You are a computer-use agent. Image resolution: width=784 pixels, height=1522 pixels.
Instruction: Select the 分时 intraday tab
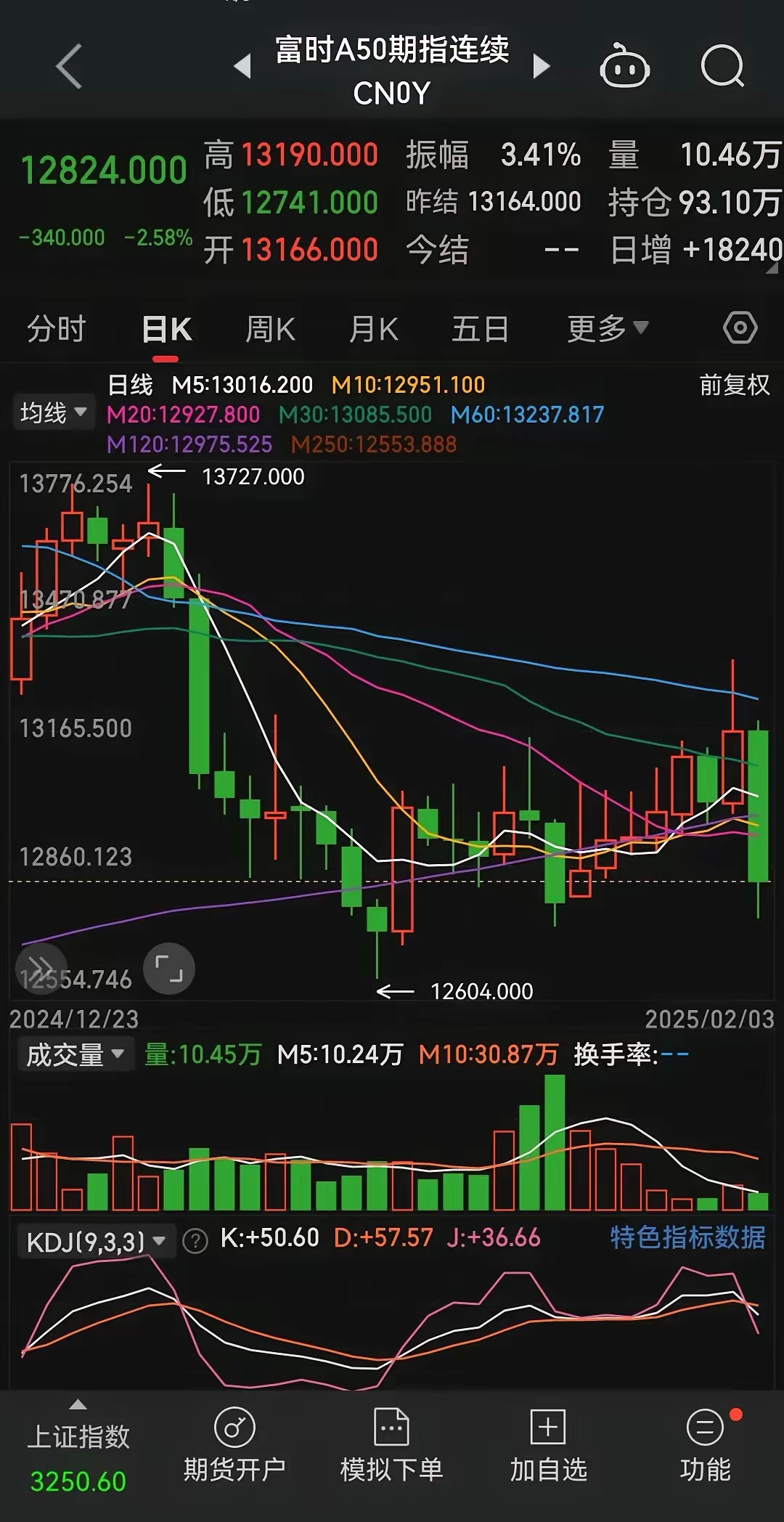[x=57, y=327]
